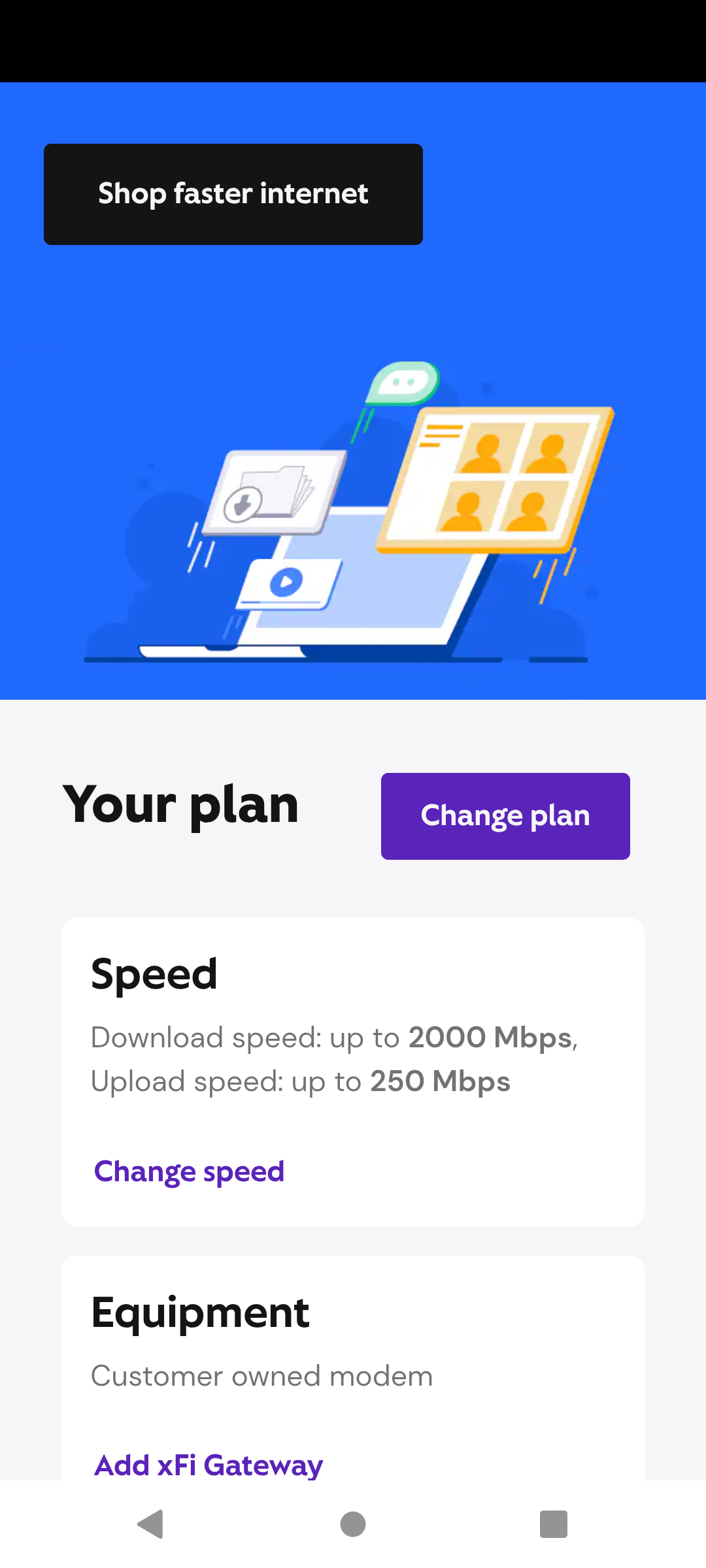Tap the Shop faster internet button

(x=233, y=194)
